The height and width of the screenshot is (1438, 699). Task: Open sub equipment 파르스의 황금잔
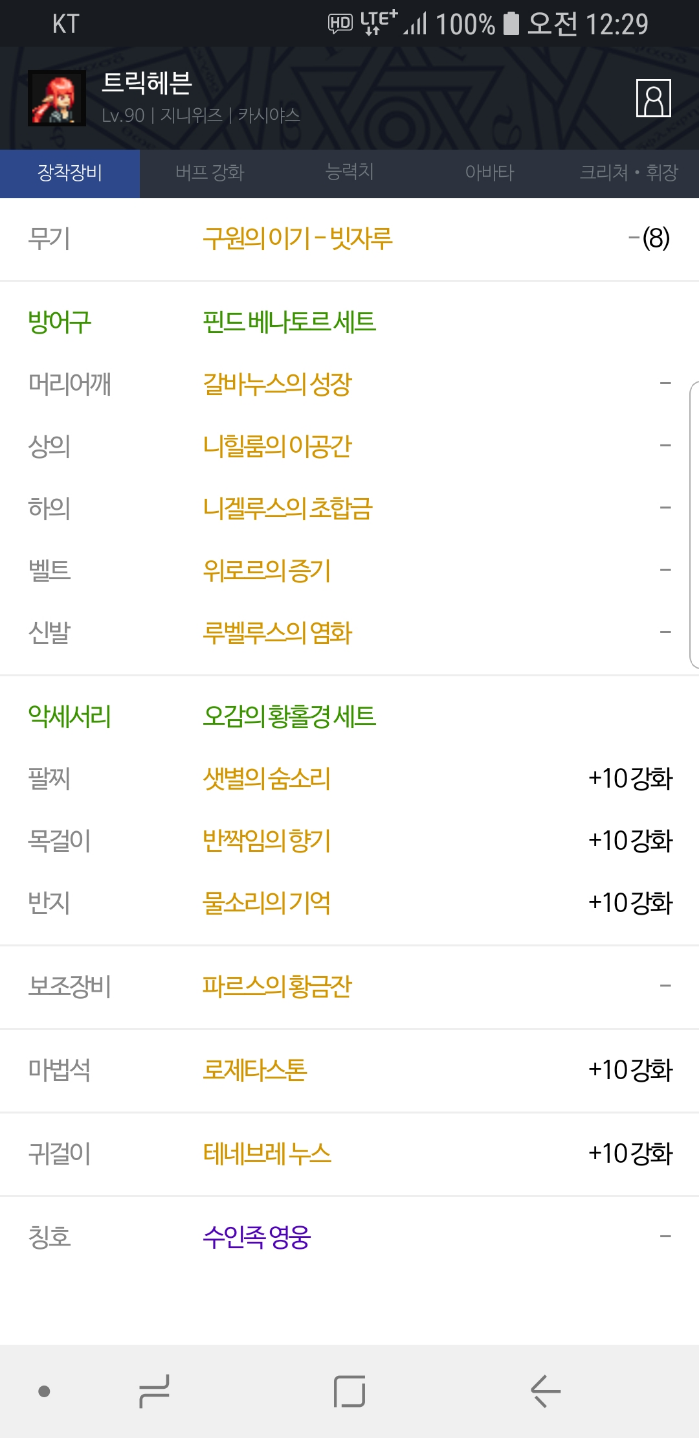coord(277,987)
